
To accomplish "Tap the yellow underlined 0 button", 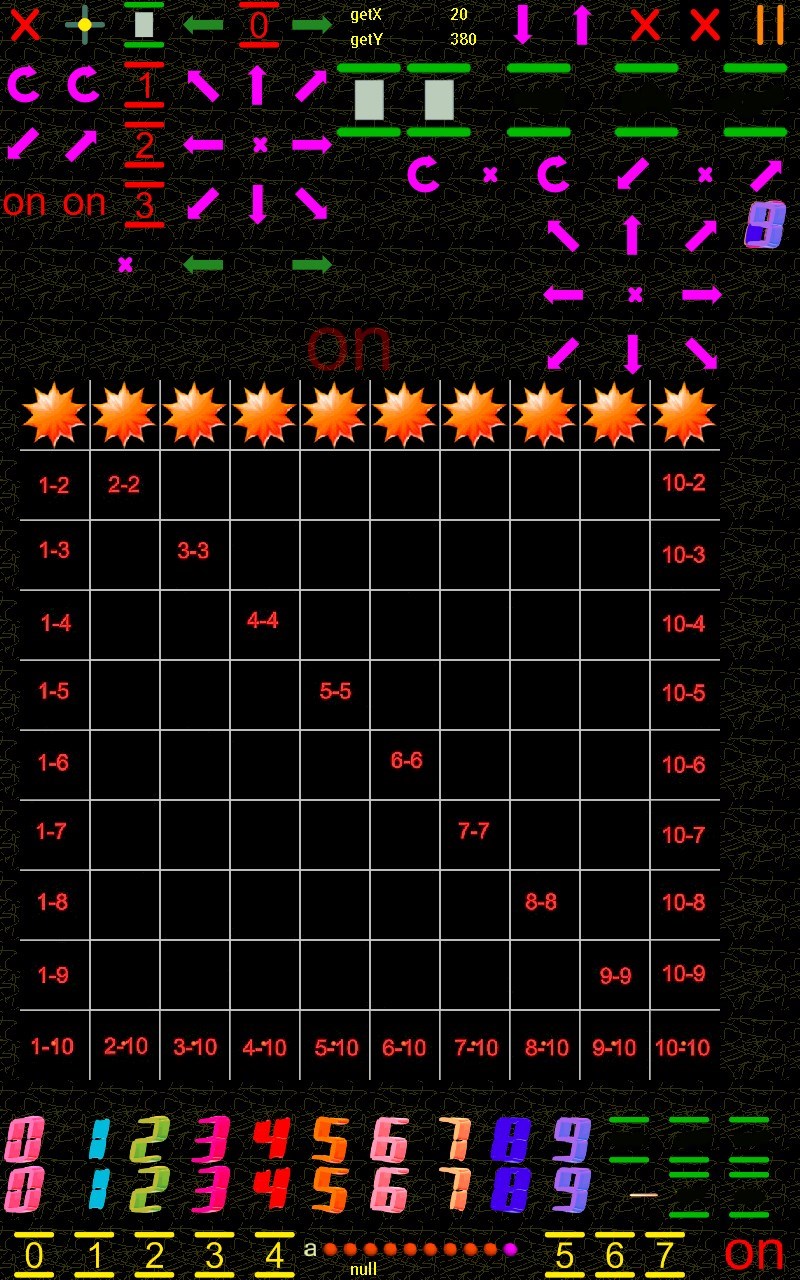I will 34,1255.
